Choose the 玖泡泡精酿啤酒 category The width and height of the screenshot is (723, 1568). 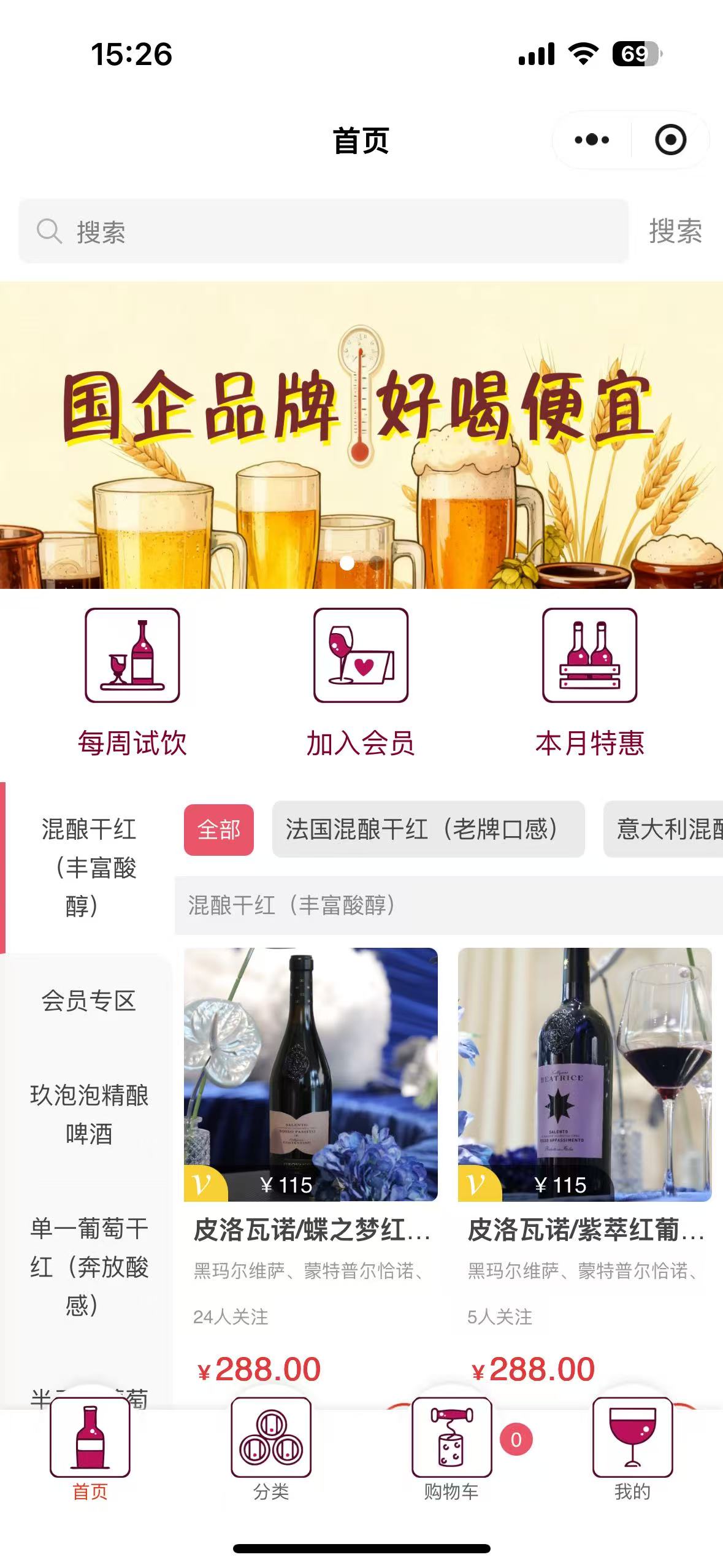89,1115
